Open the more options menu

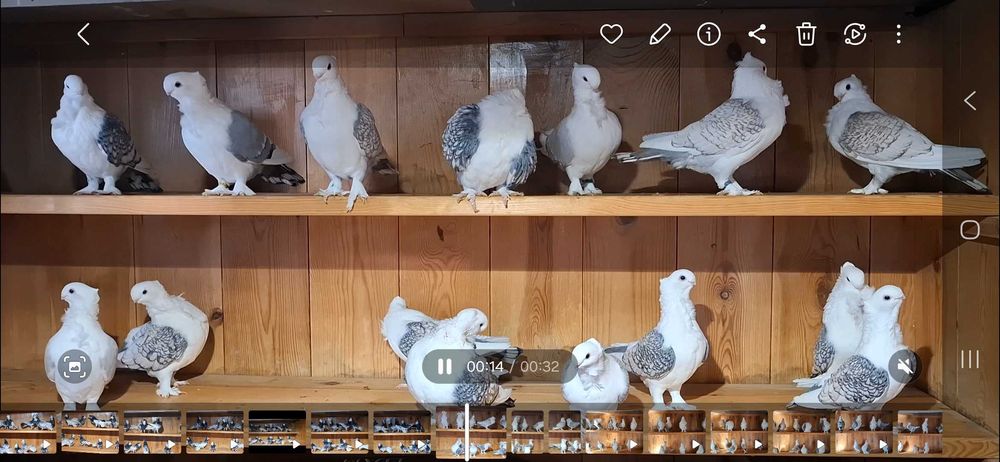point(898,34)
